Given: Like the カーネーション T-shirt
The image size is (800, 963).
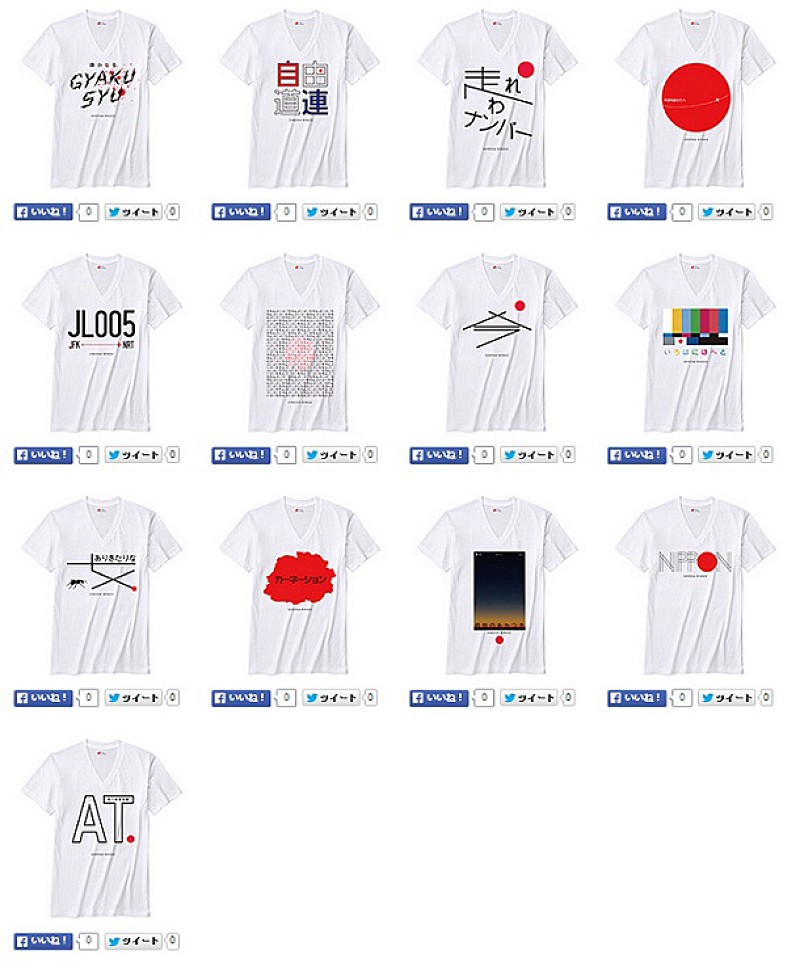Looking at the screenshot, I should click(x=241, y=698).
